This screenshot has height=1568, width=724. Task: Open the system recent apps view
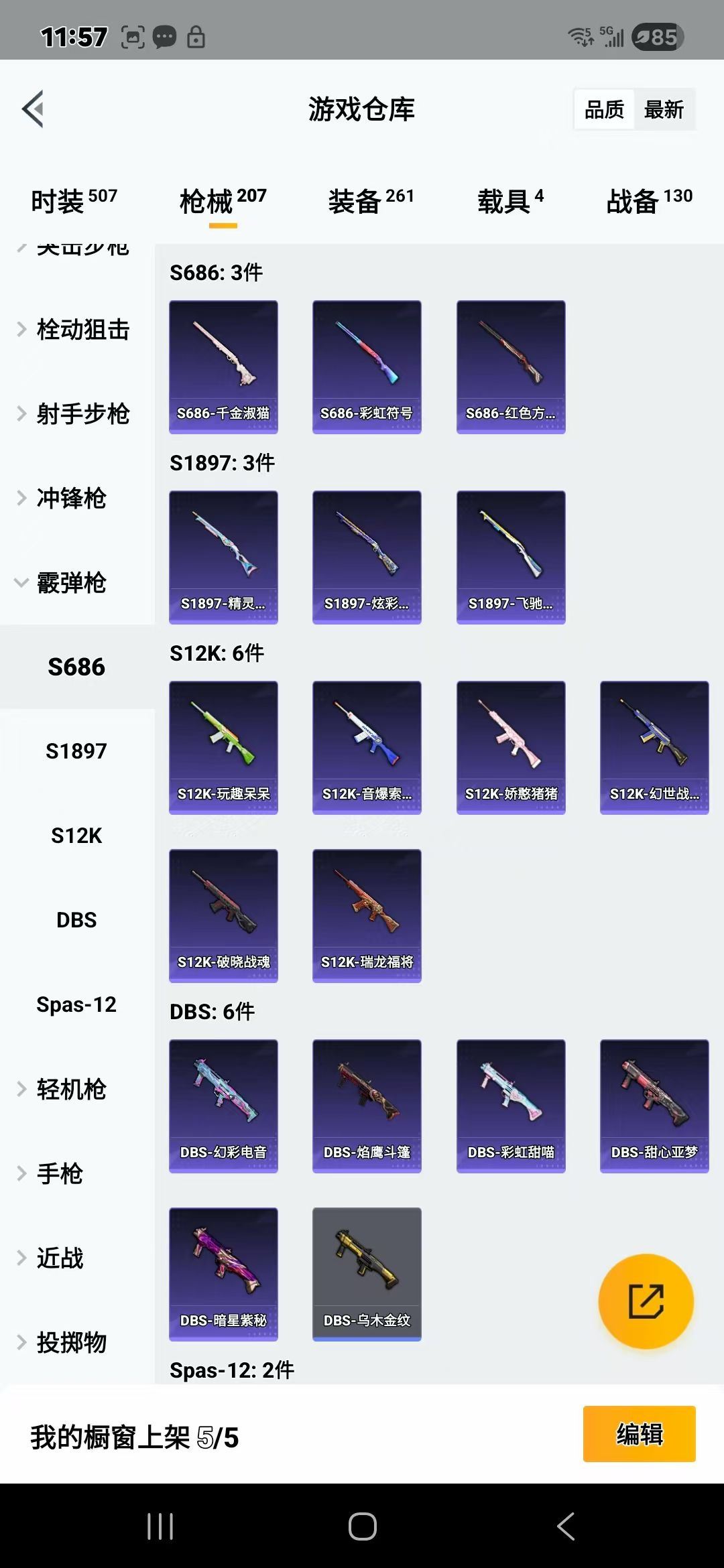160,1526
